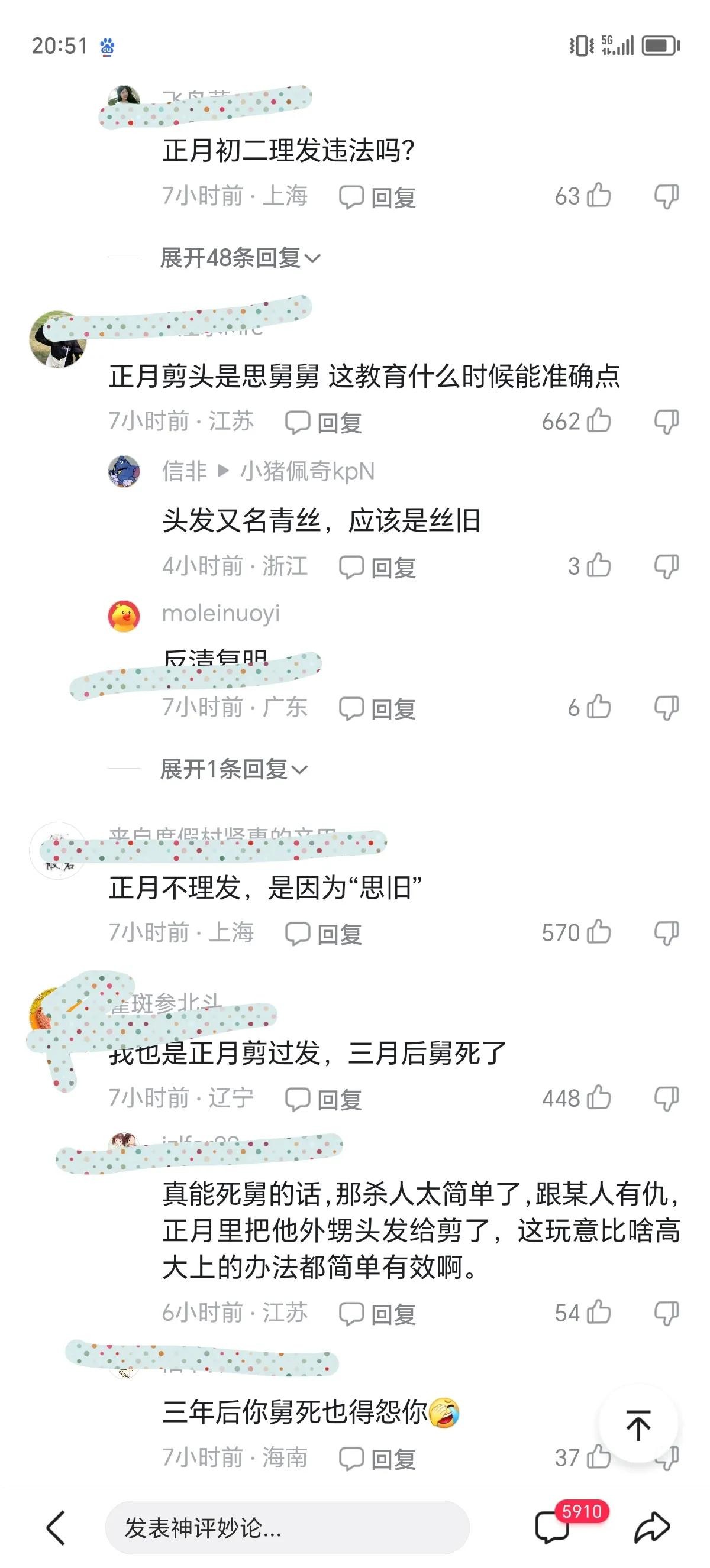Image resolution: width=710 pixels, height=1568 pixels.
Task: Like the comment with 54 likes
Action: click(x=599, y=1313)
